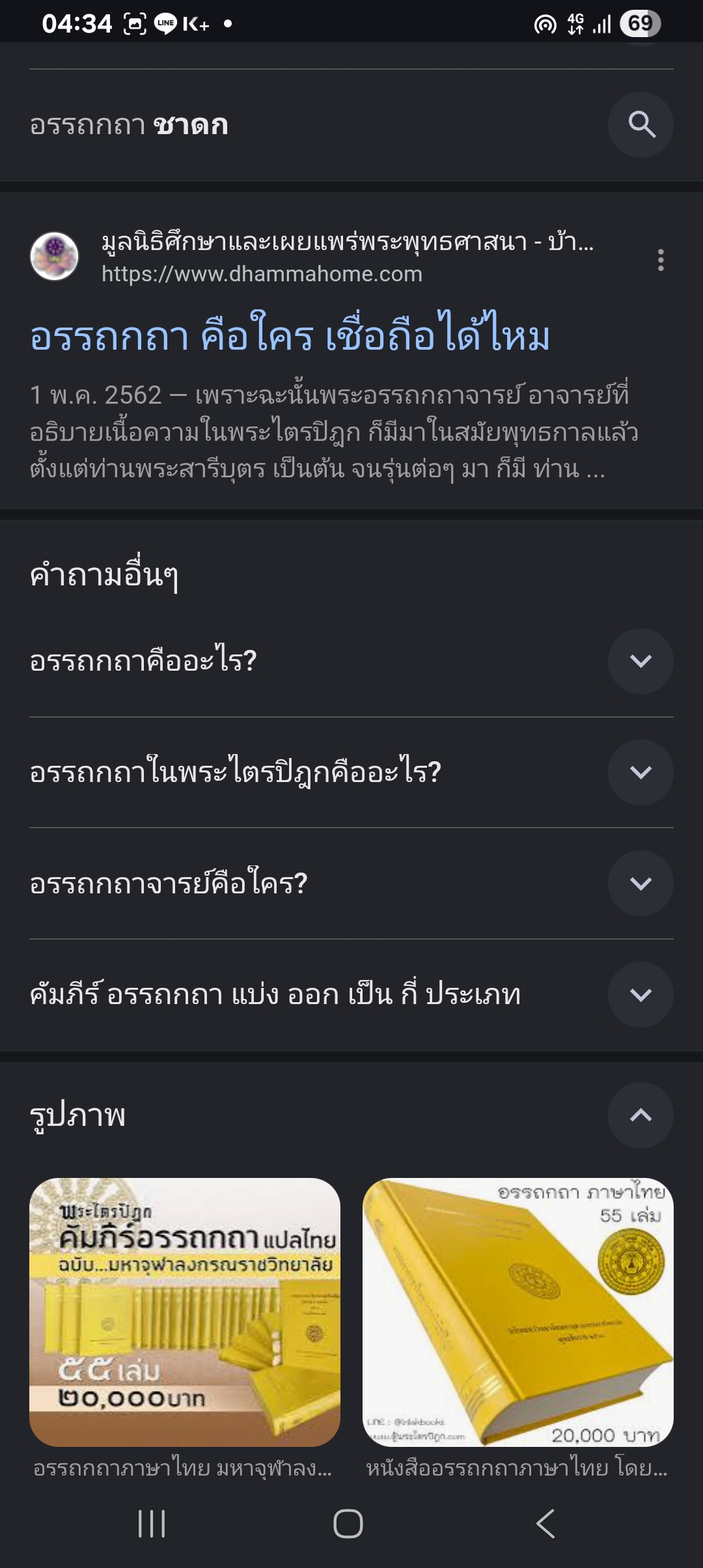Open recent apps from navigation bar
Viewport: 703px width, 1568px height.
tap(152, 1524)
